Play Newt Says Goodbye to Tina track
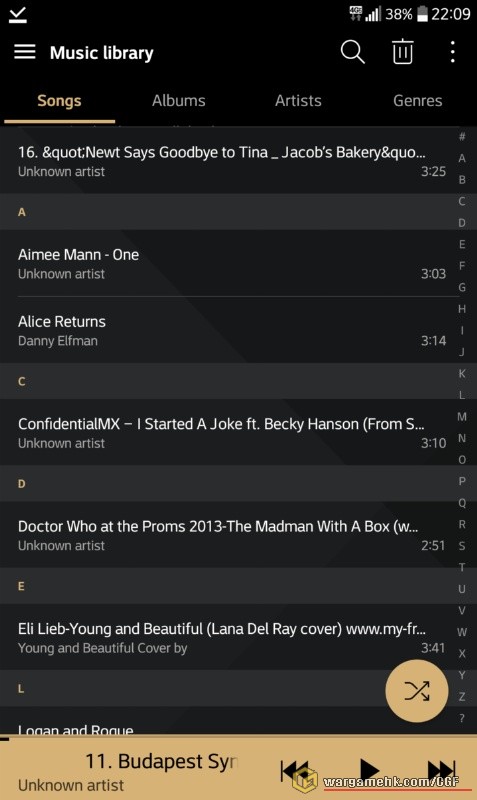Image resolution: width=477 pixels, height=800 pixels. (227, 161)
